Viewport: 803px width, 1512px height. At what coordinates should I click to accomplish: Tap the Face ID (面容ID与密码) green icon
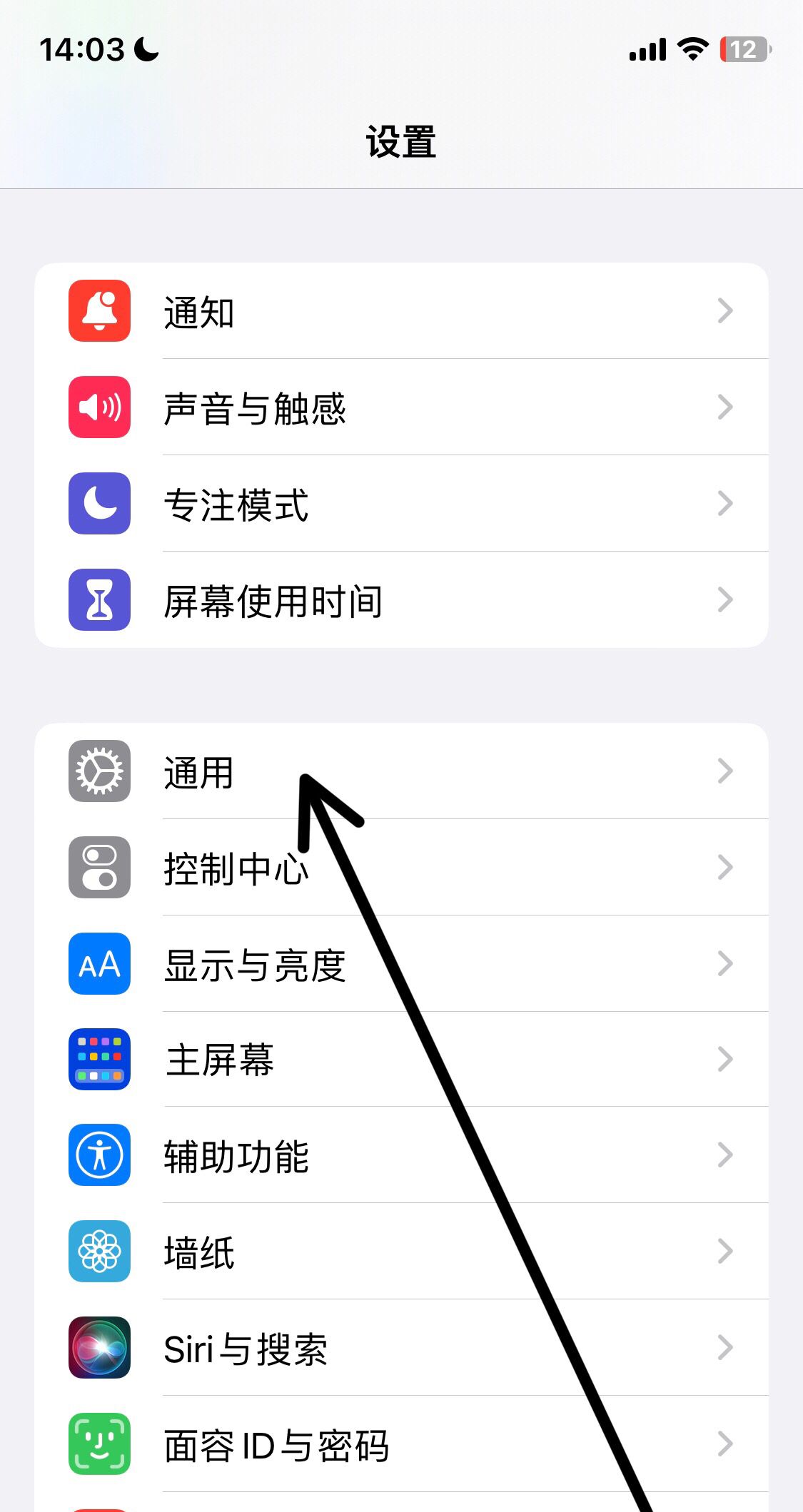99,1446
